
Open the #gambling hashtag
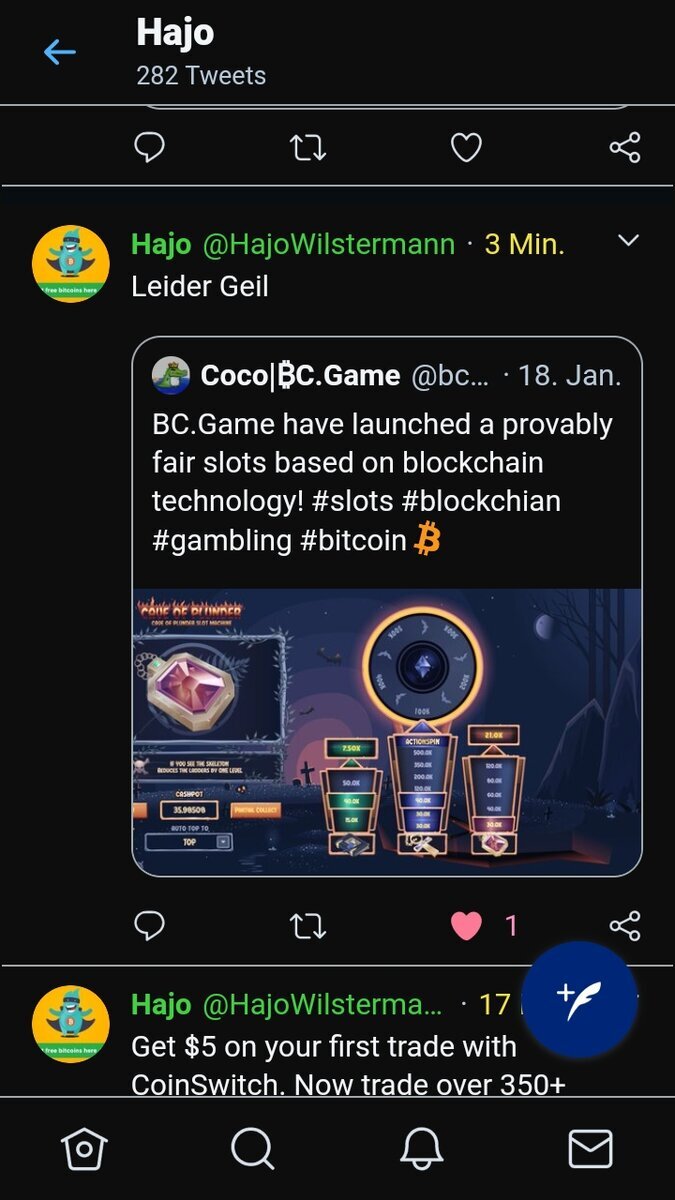pos(221,541)
